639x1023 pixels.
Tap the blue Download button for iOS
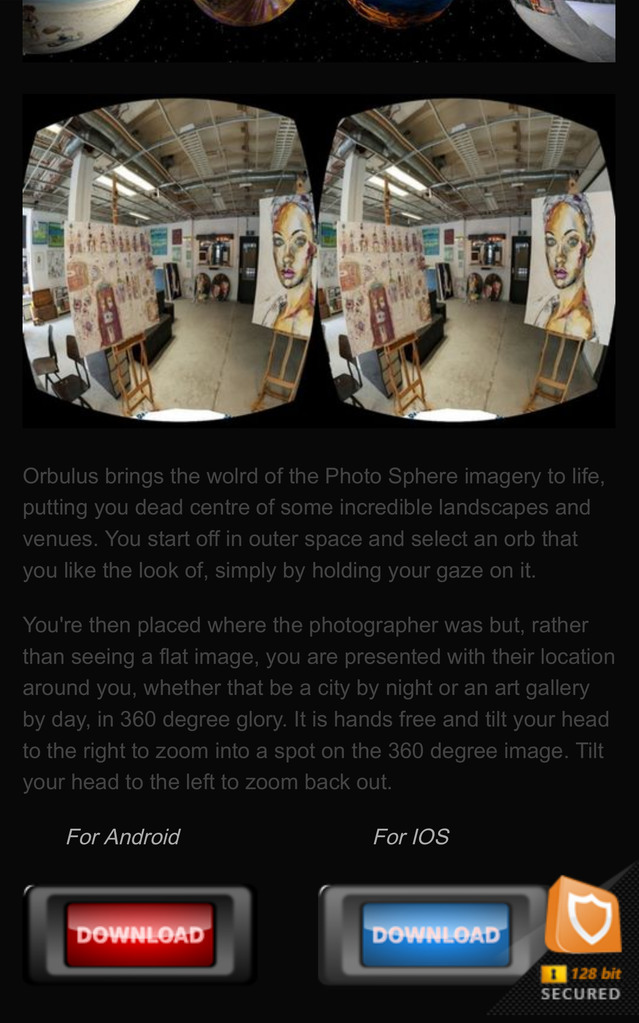click(x=435, y=934)
